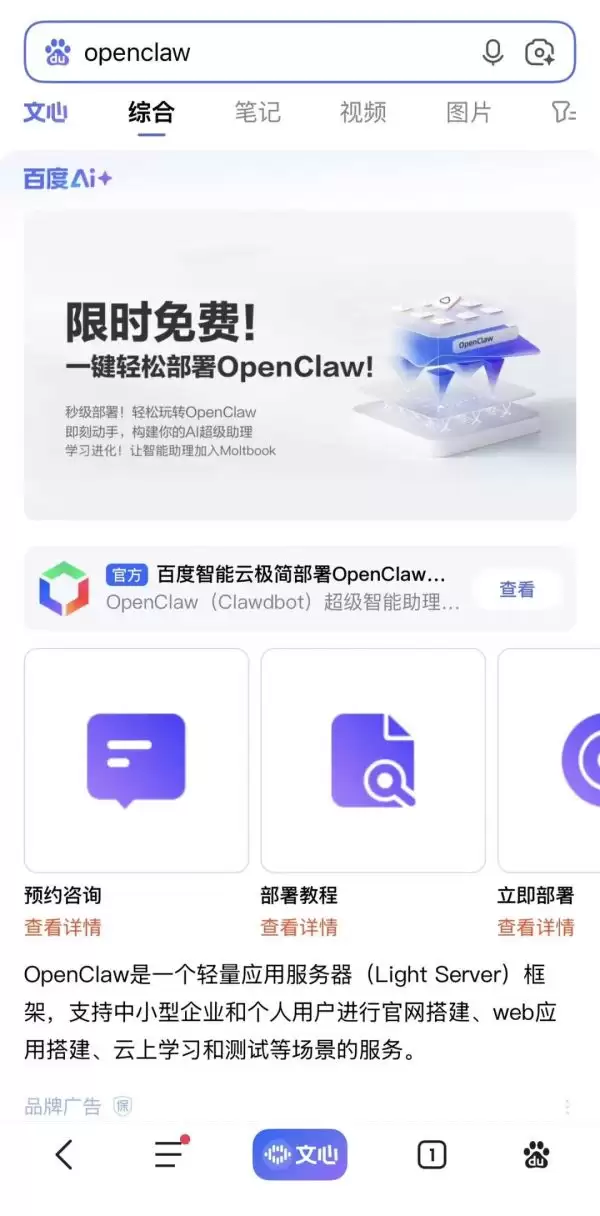This screenshot has height=1216, width=600.
Task: Tap 查看详情 under 部署教程
Action: [x=299, y=927]
